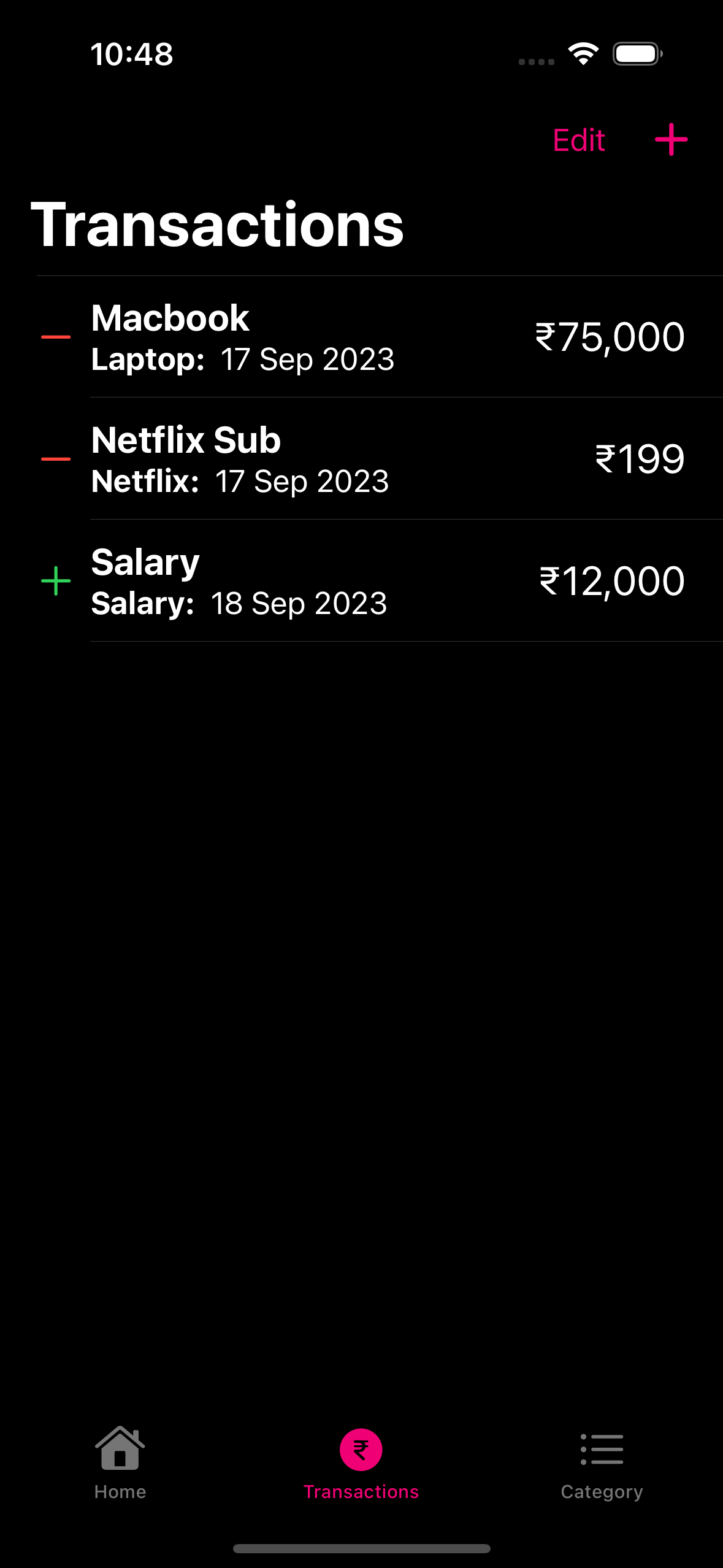Tap the Transactions tab
The height and width of the screenshot is (1568, 723).
361,1462
